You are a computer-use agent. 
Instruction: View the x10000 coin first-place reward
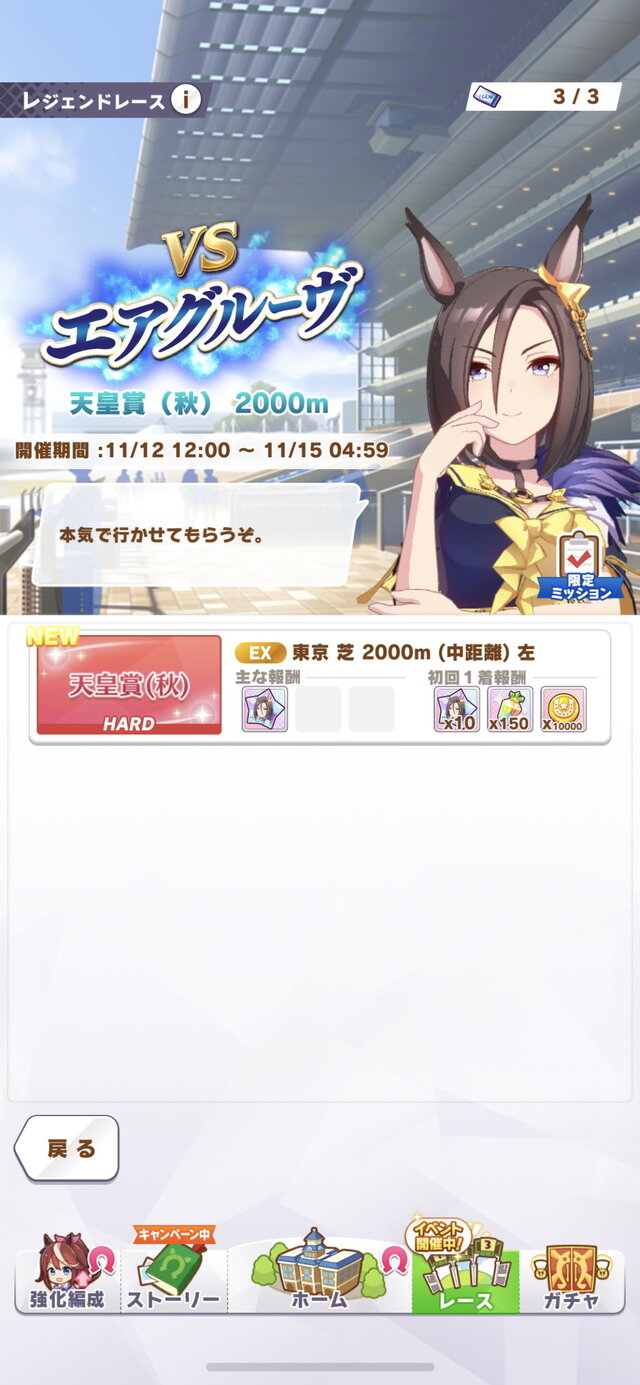coord(563,708)
